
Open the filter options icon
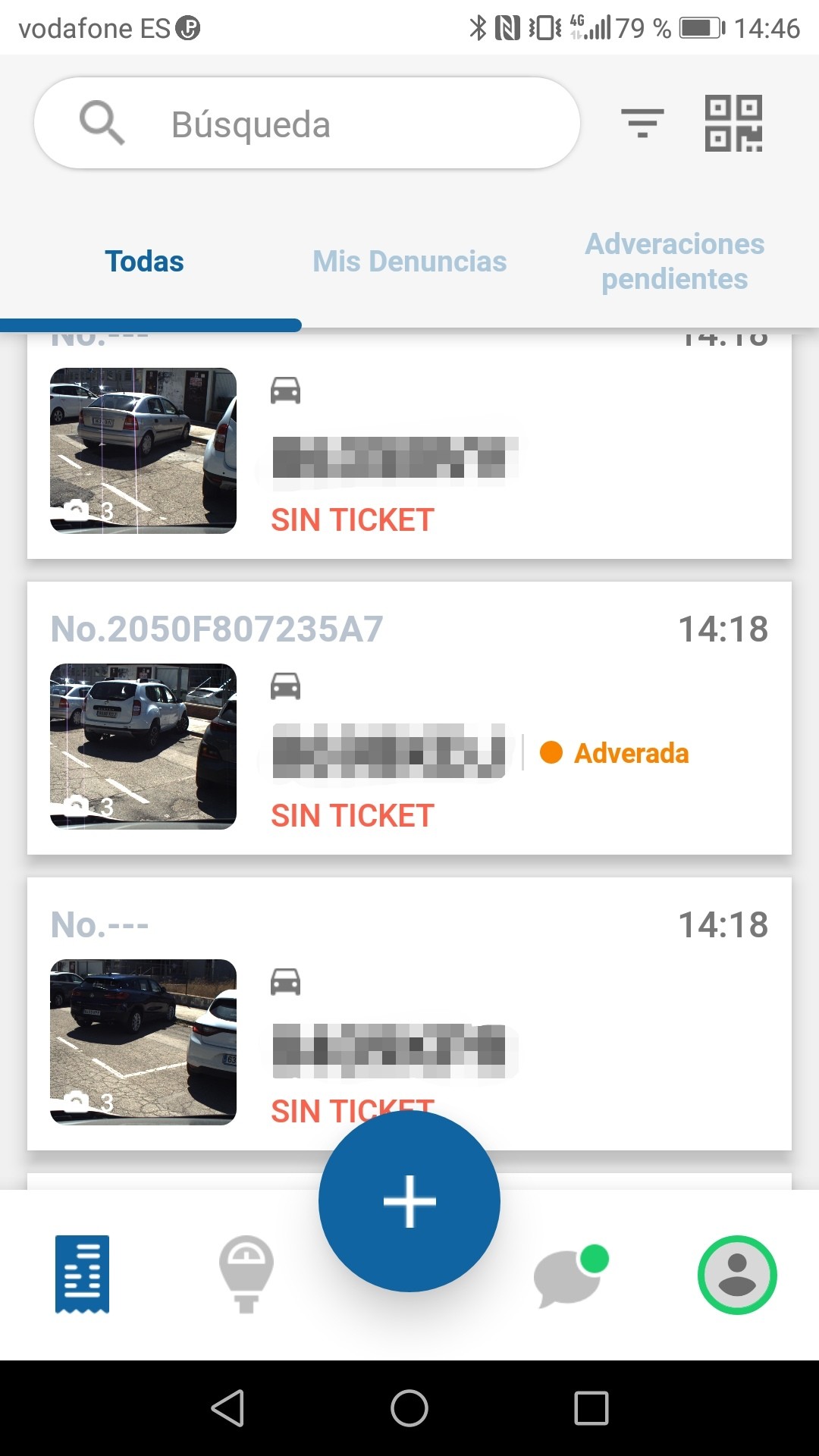642,123
